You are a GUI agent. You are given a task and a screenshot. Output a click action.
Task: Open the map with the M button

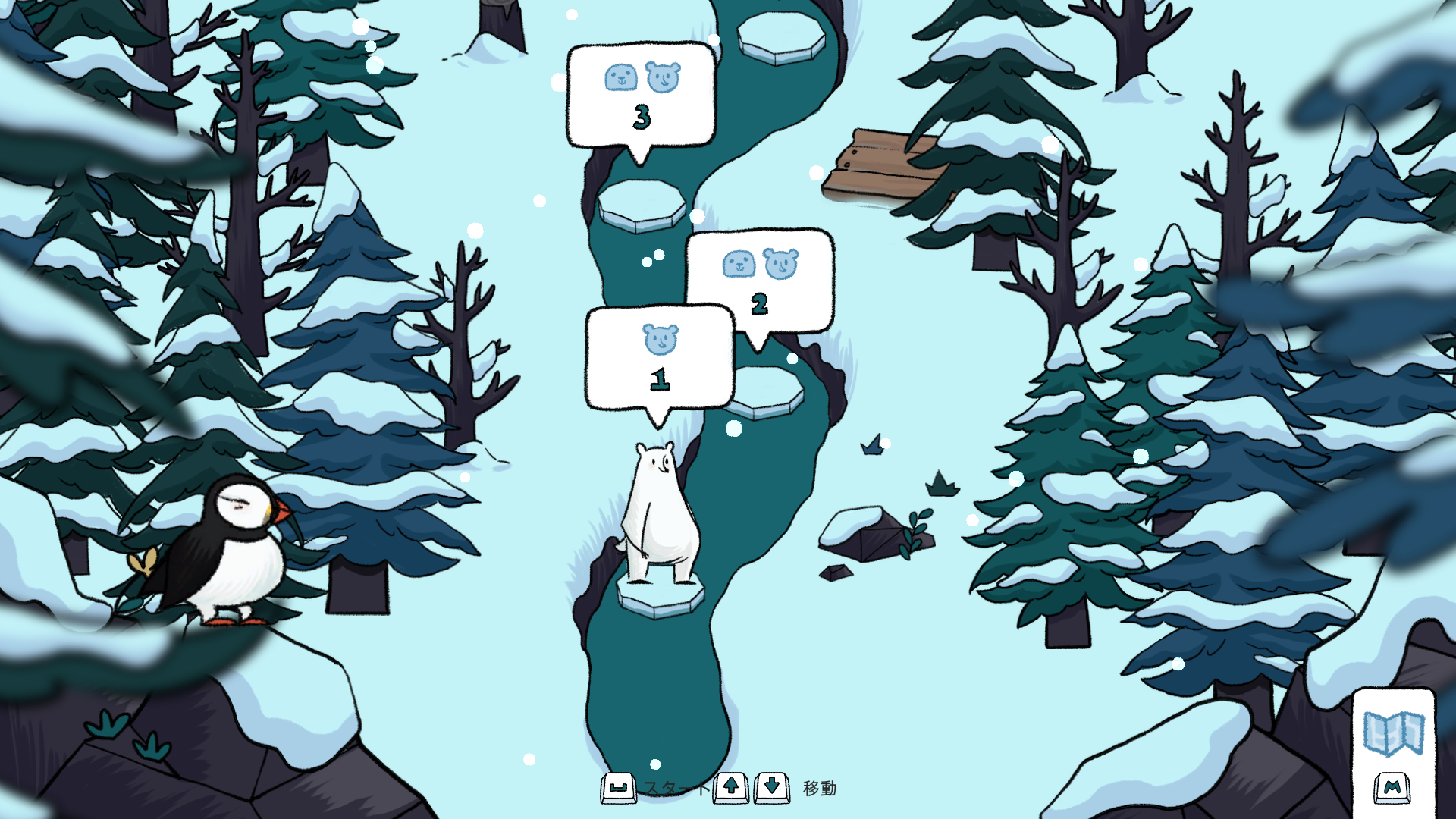pyautogui.click(x=1392, y=788)
